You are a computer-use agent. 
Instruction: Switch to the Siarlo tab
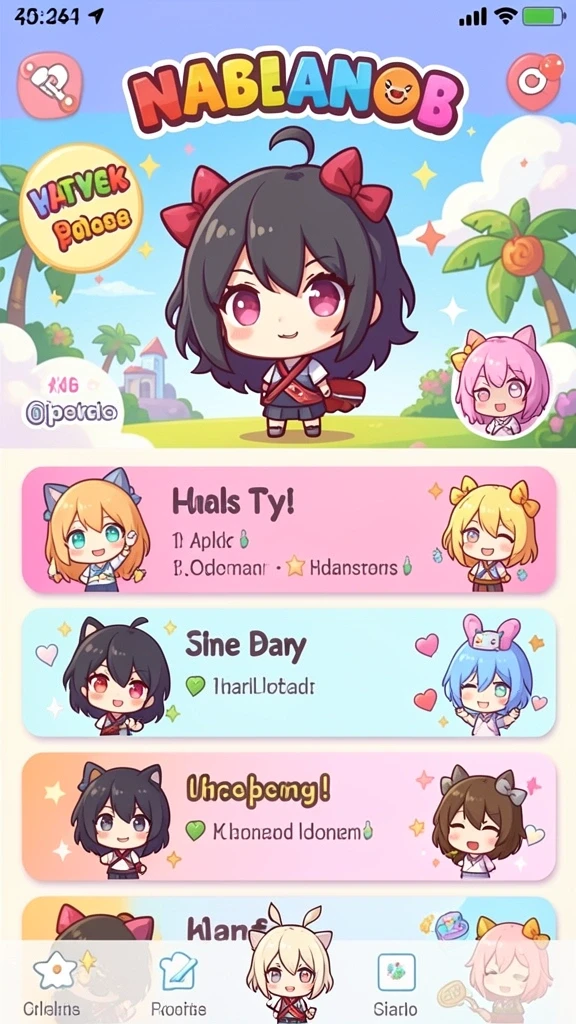pyautogui.click(x=396, y=983)
